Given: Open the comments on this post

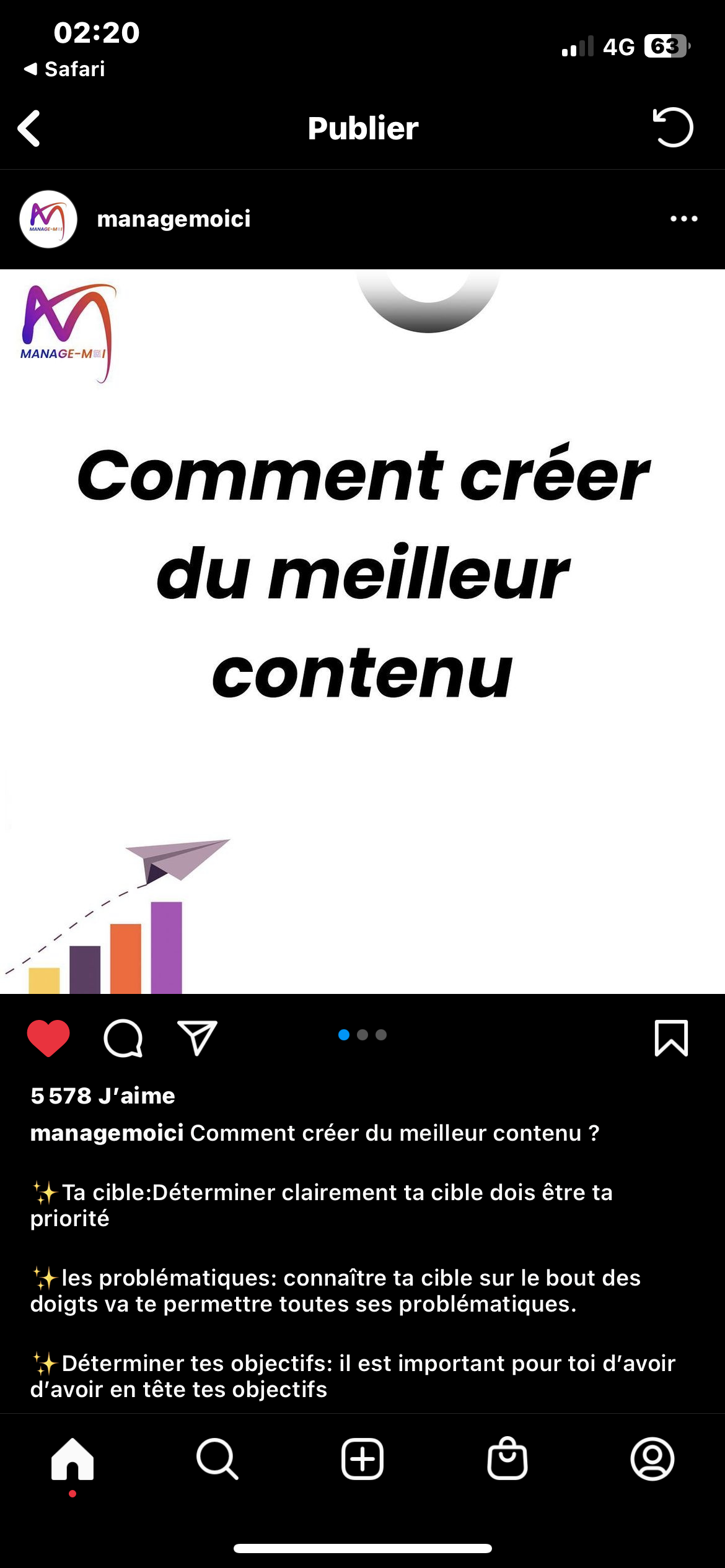Looking at the screenshot, I should 123,1038.
